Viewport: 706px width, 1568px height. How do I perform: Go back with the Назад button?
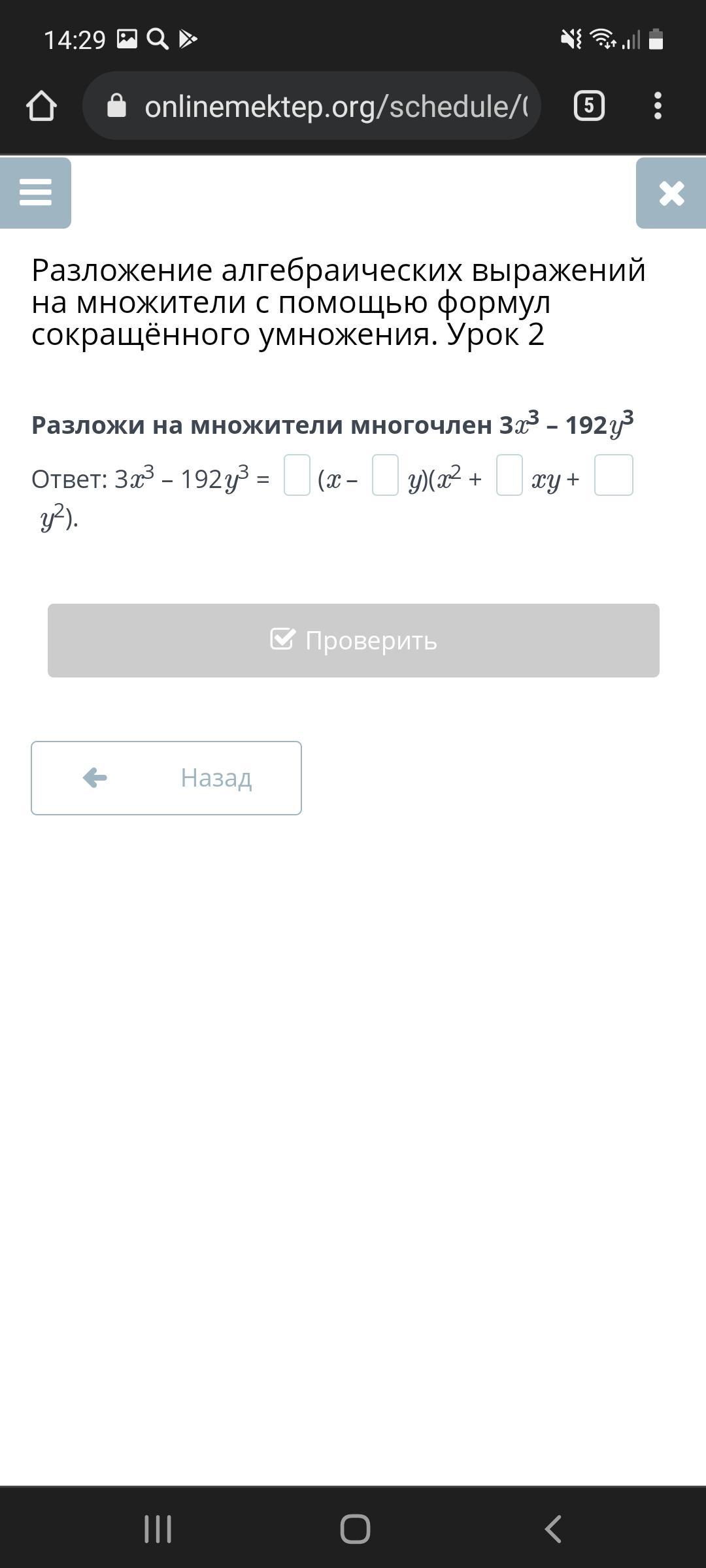166,778
